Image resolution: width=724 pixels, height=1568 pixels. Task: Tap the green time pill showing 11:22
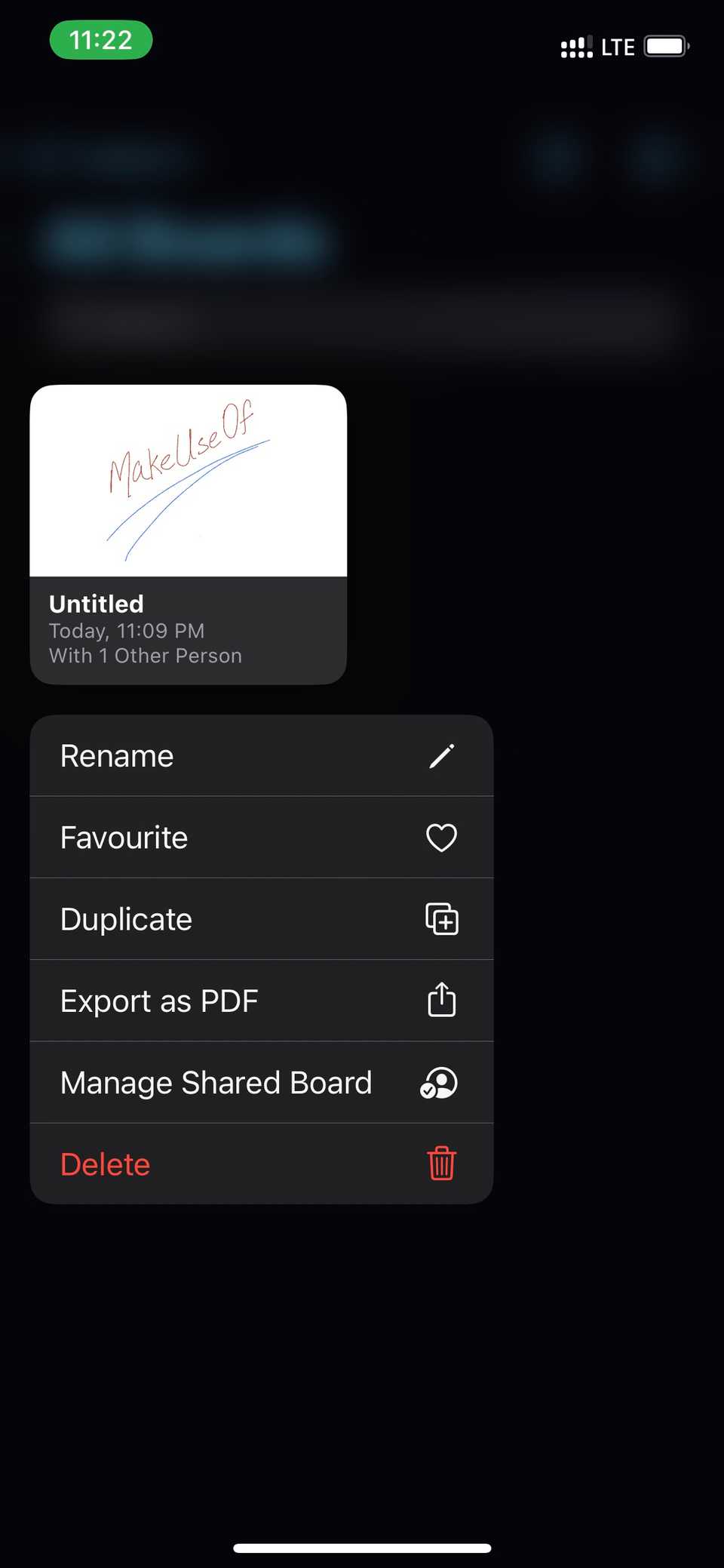pos(100,41)
